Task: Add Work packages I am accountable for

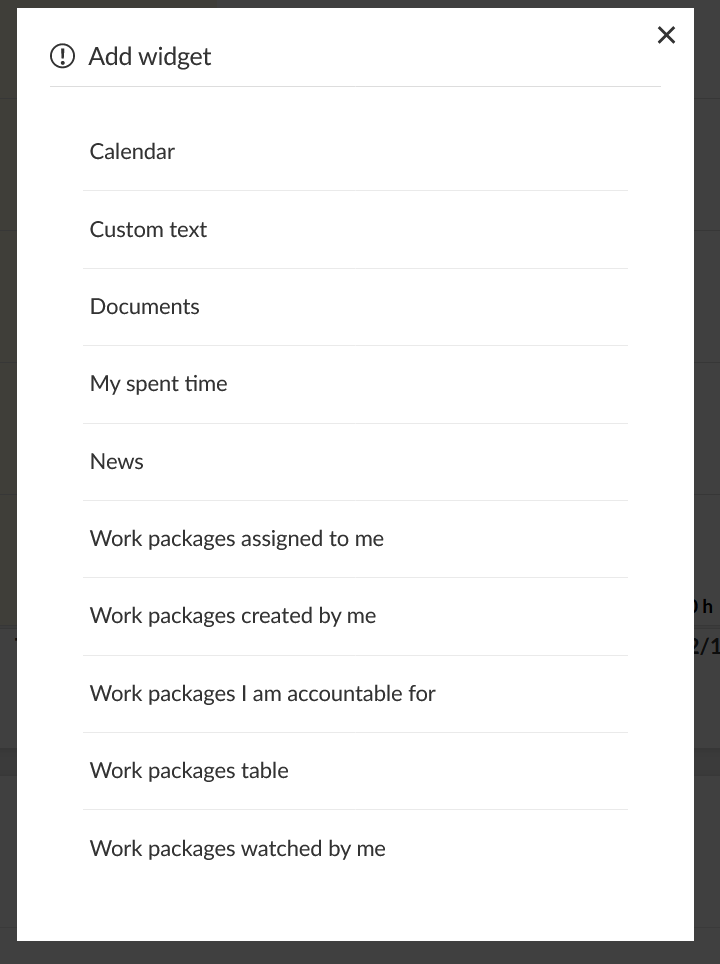Action: tap(263, 694)
